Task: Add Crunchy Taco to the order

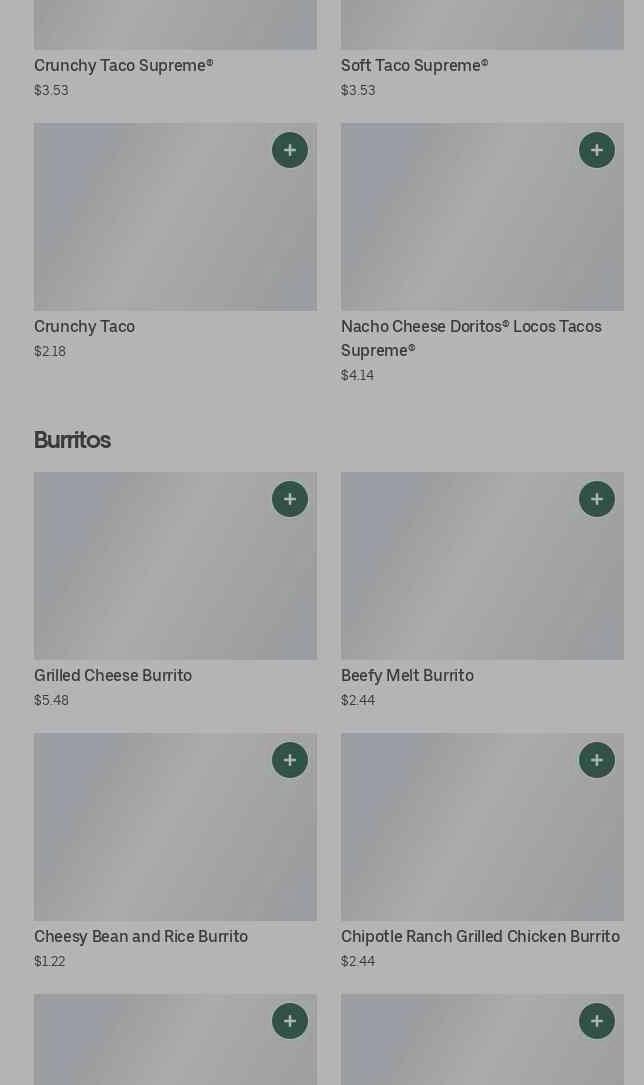Action: pyautogui.click(x=290, y=150)
